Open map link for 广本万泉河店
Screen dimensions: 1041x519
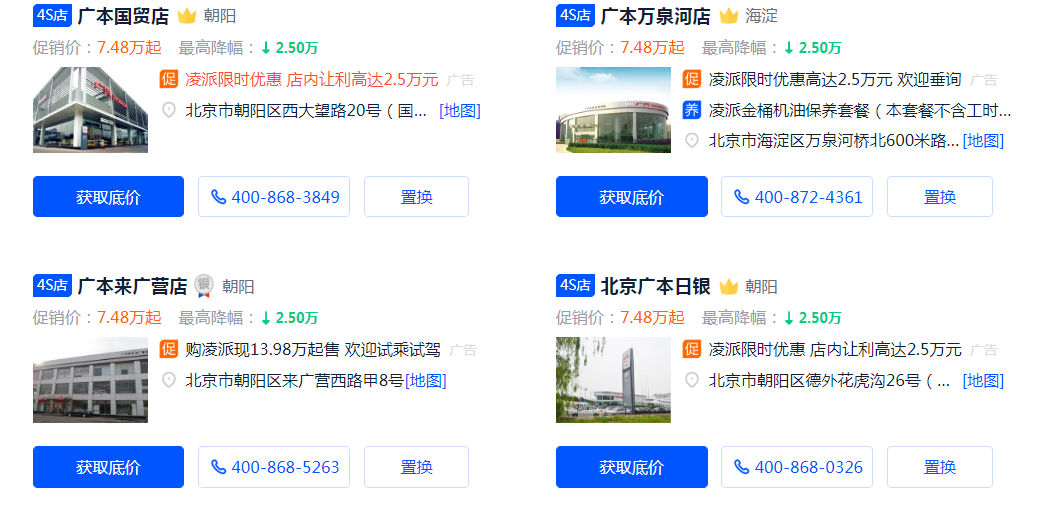[x=983, y=141]
